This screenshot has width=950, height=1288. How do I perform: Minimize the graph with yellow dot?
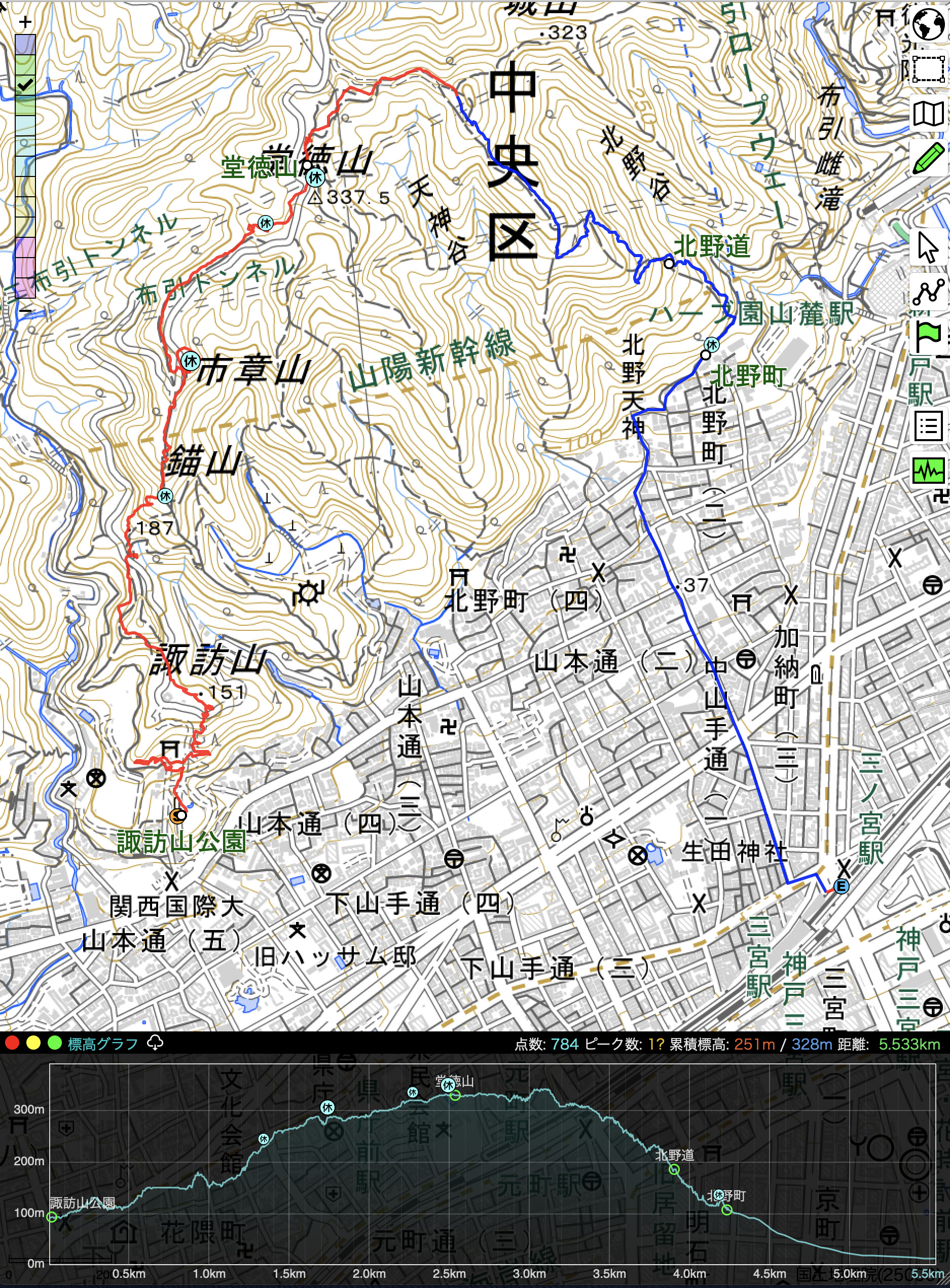point(33,1043)
